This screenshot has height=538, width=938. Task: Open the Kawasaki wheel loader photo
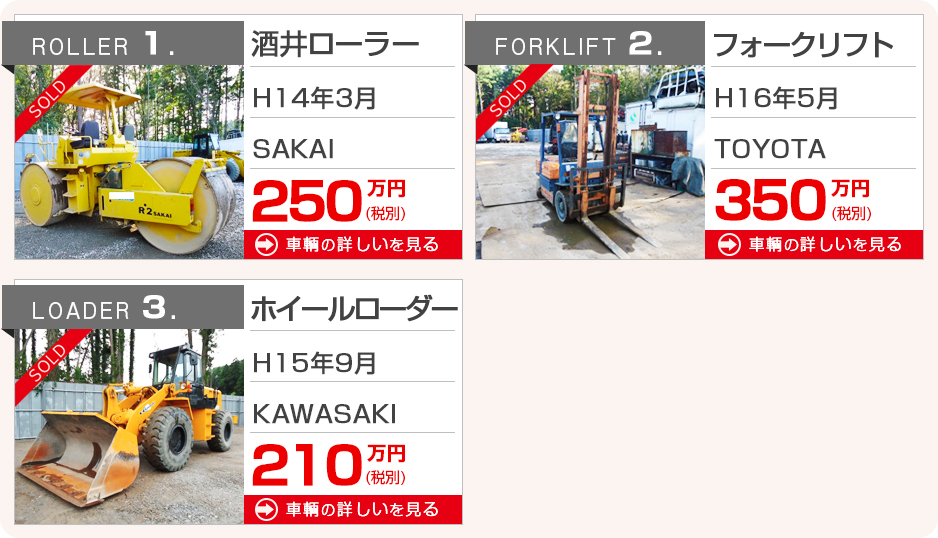pyautogui.click(x=130, y=427)
